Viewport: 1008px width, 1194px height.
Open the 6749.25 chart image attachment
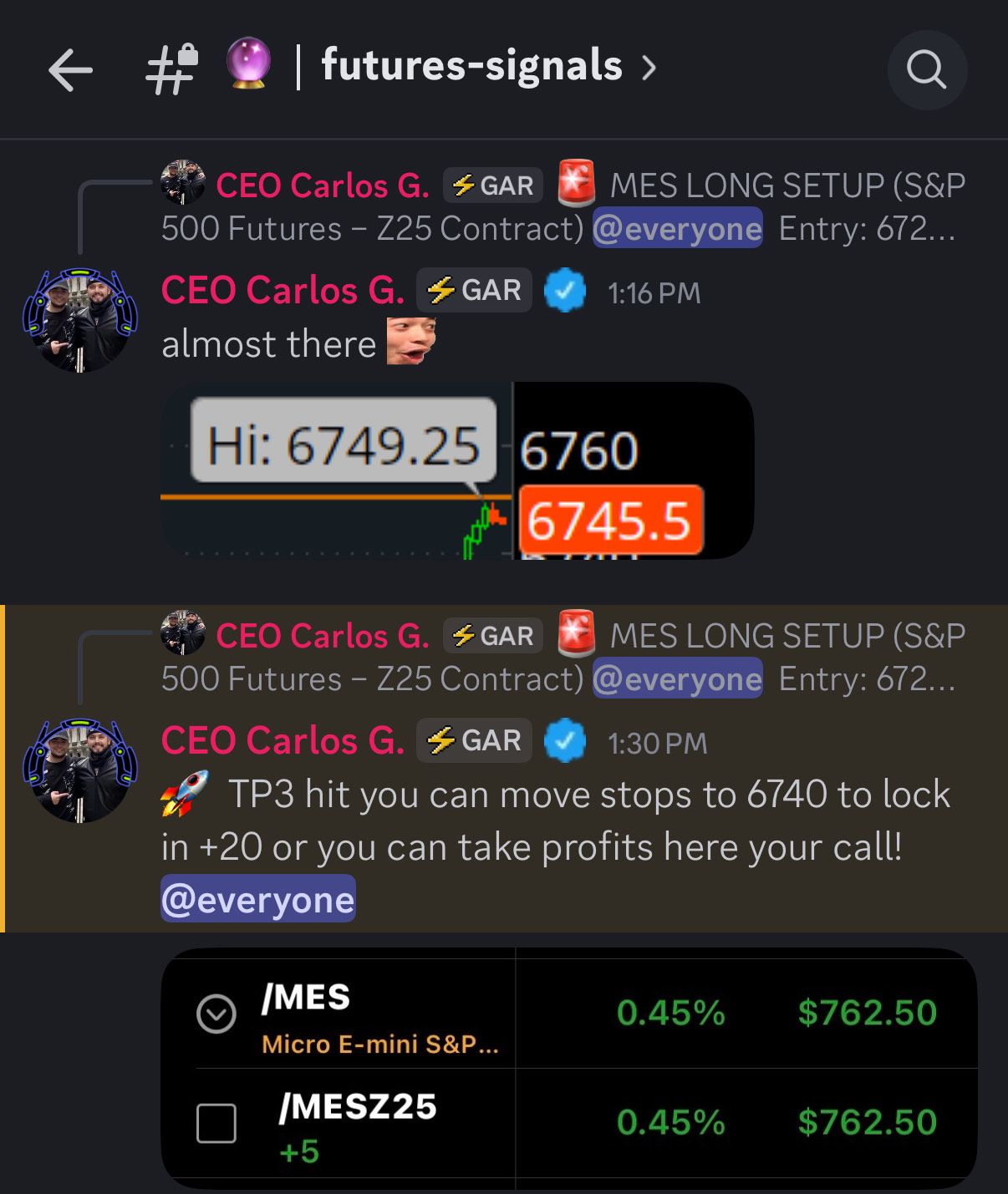click(456, 470)
